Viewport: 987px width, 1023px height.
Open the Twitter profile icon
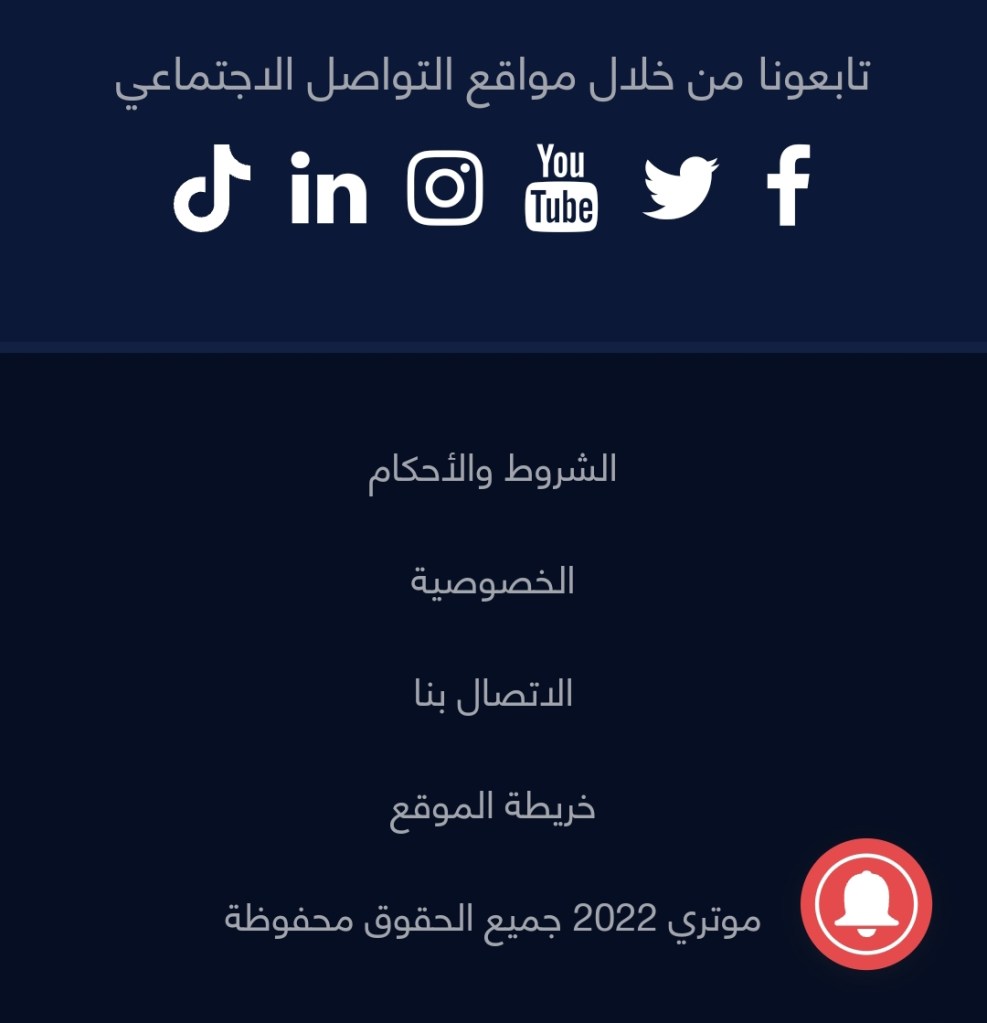point(680,188)
